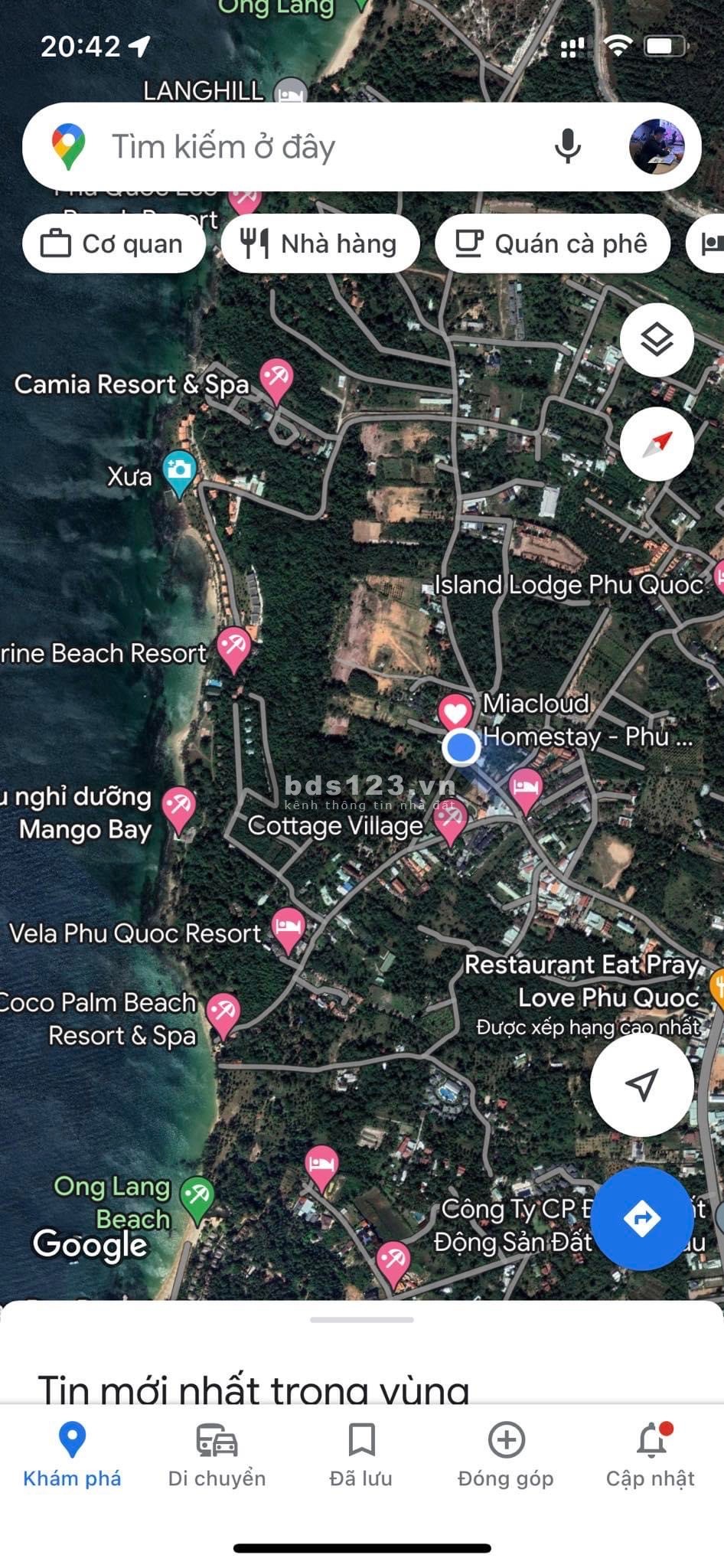Open the account profile picture
Image resolution: width=724 pixels, height=1568 pixels.
(656, 146)
